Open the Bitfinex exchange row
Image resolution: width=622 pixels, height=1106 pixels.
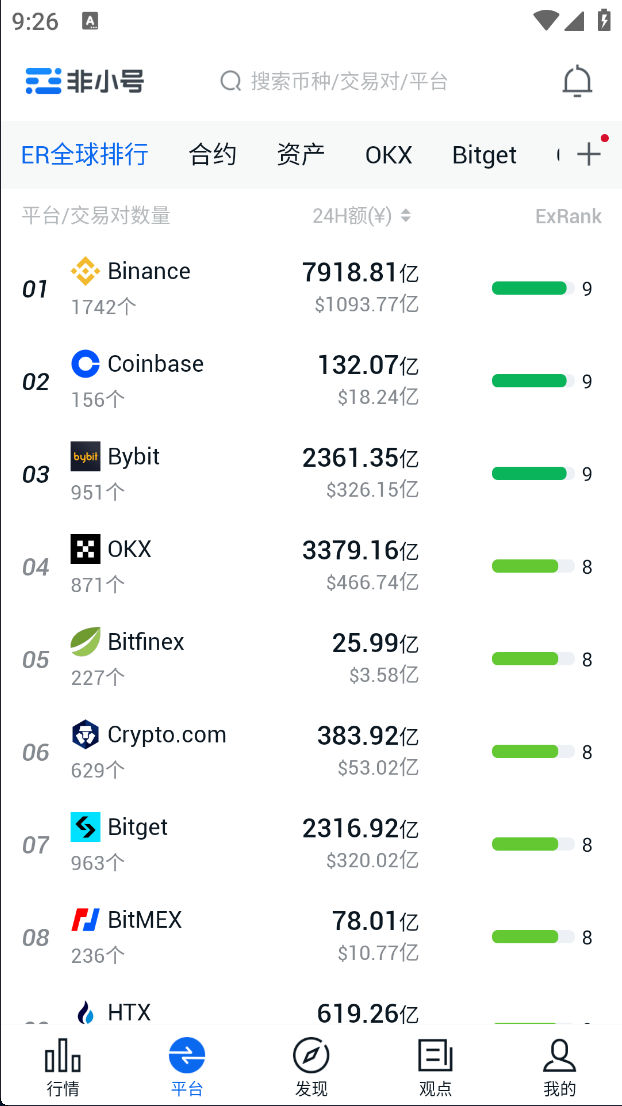coord(311,660)
